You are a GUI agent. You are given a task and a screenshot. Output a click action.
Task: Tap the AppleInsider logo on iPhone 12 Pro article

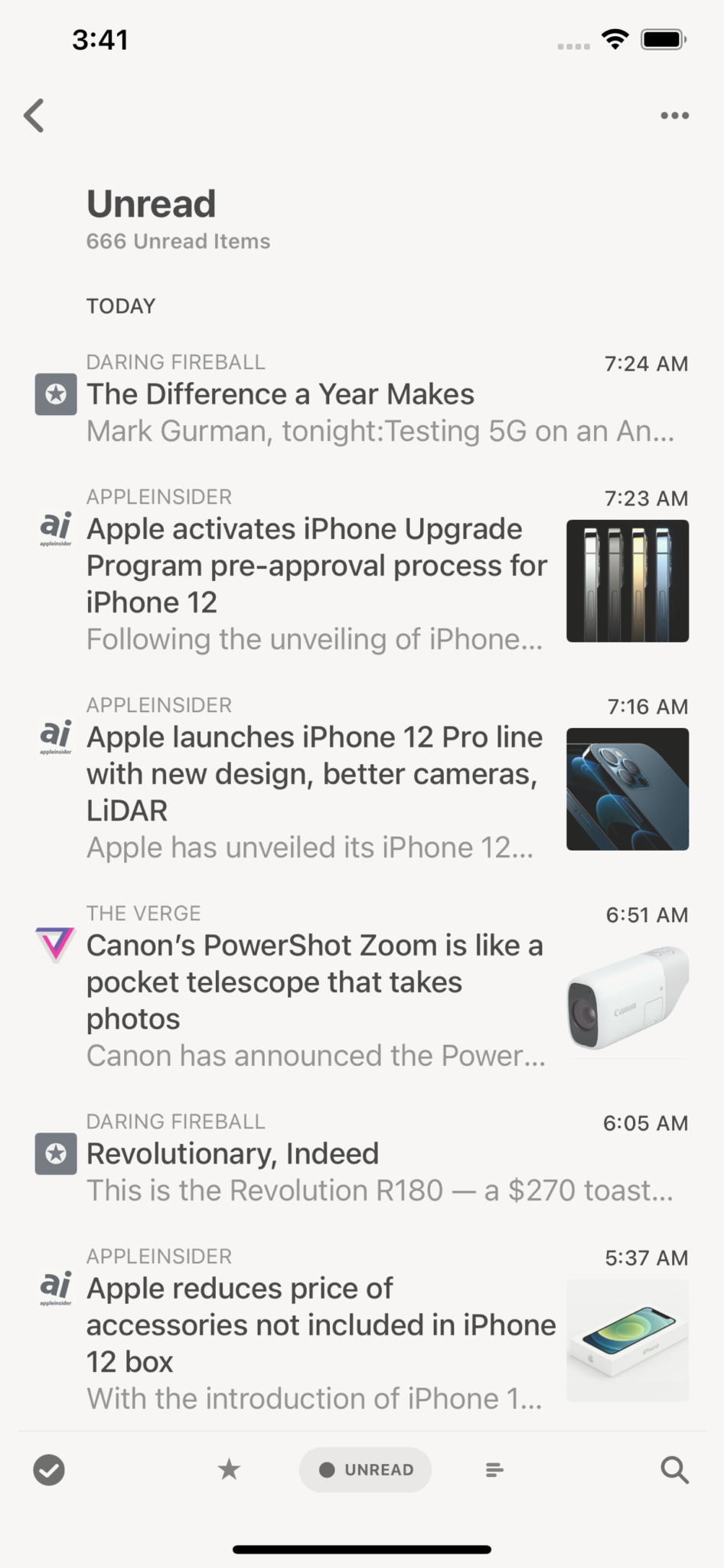54,737
